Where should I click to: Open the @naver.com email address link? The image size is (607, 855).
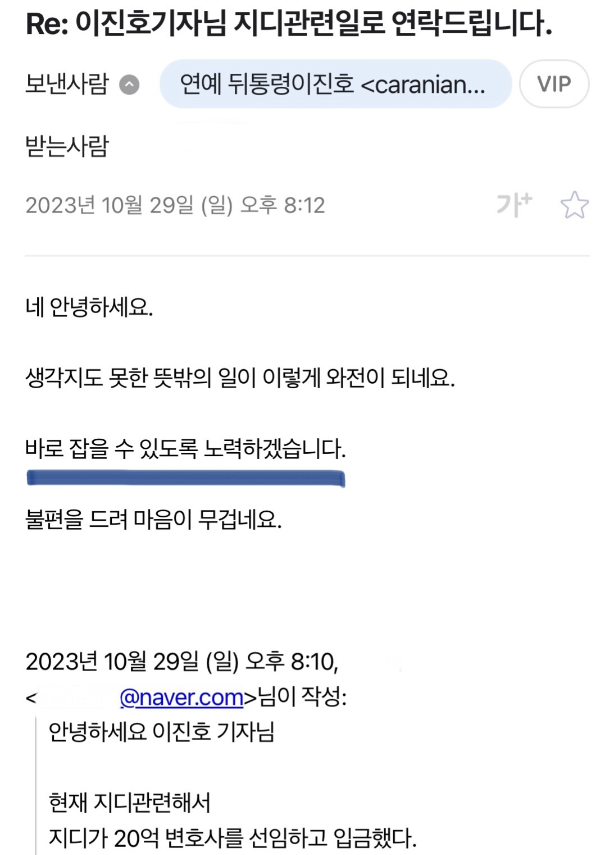tap(181, 697)
